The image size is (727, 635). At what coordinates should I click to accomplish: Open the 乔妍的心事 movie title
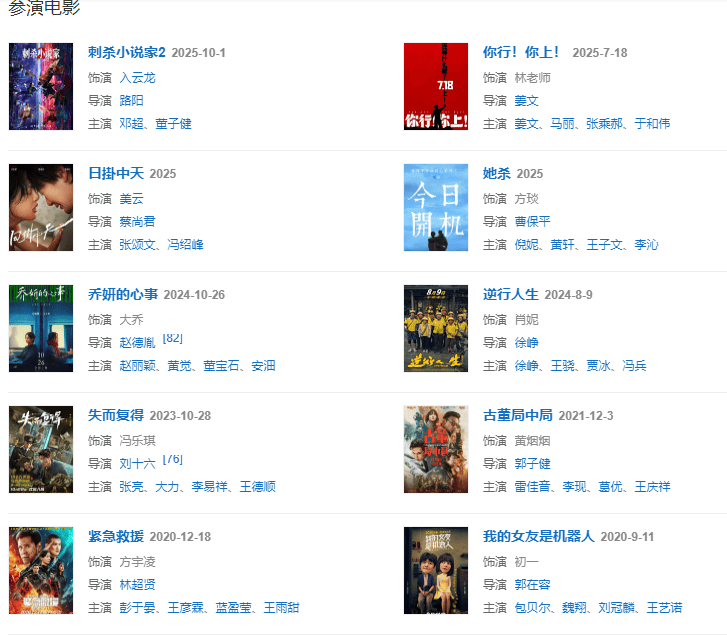click(123, 294)
